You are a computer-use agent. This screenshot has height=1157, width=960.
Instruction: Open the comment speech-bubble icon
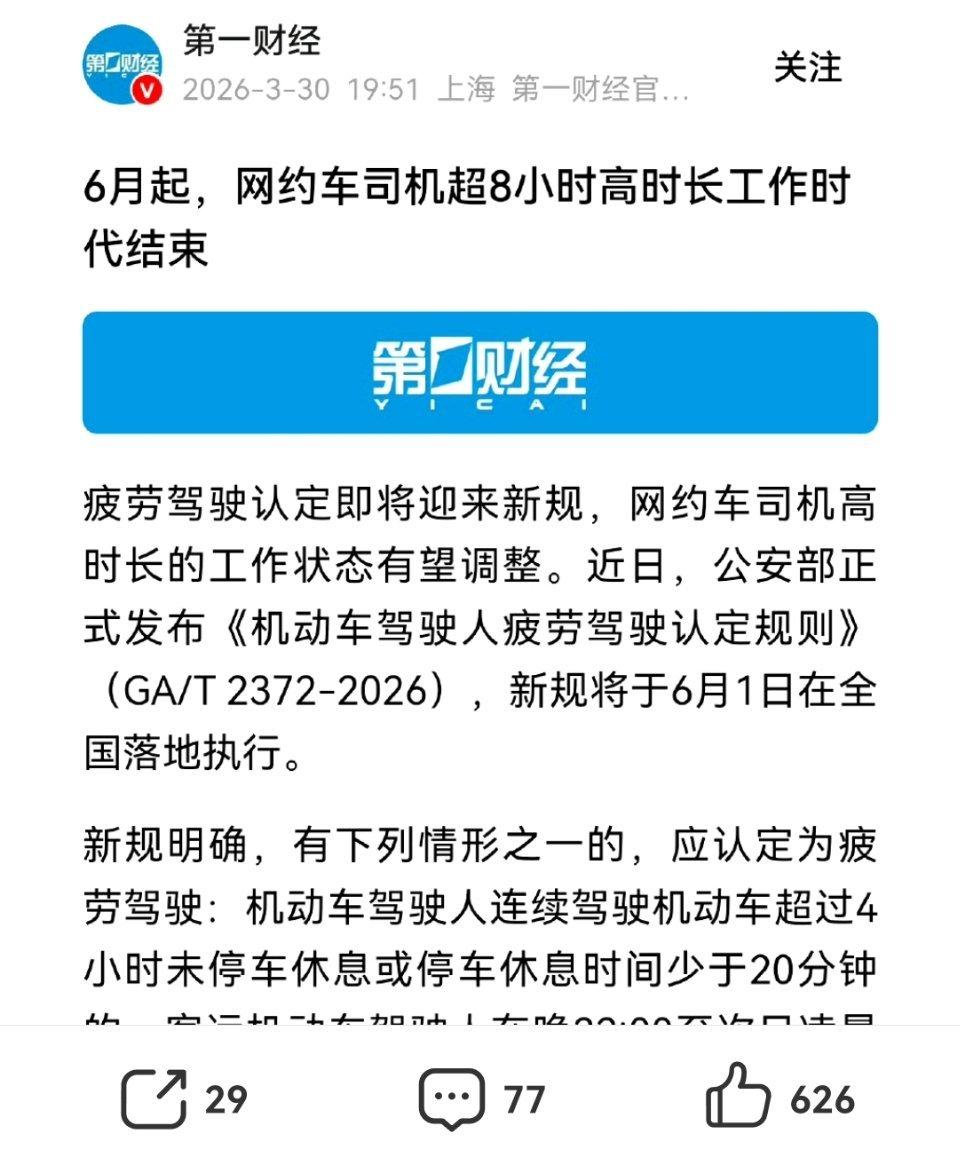(455, 1097)
